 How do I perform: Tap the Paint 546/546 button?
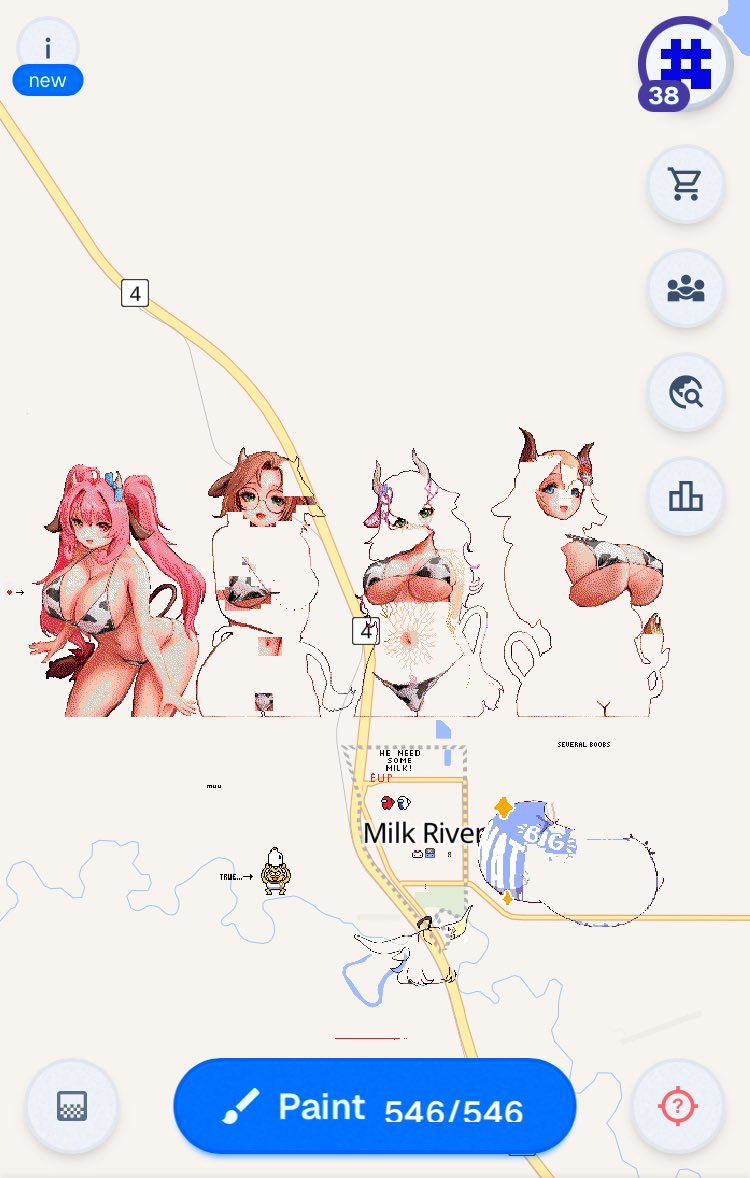pos(374,1107)
